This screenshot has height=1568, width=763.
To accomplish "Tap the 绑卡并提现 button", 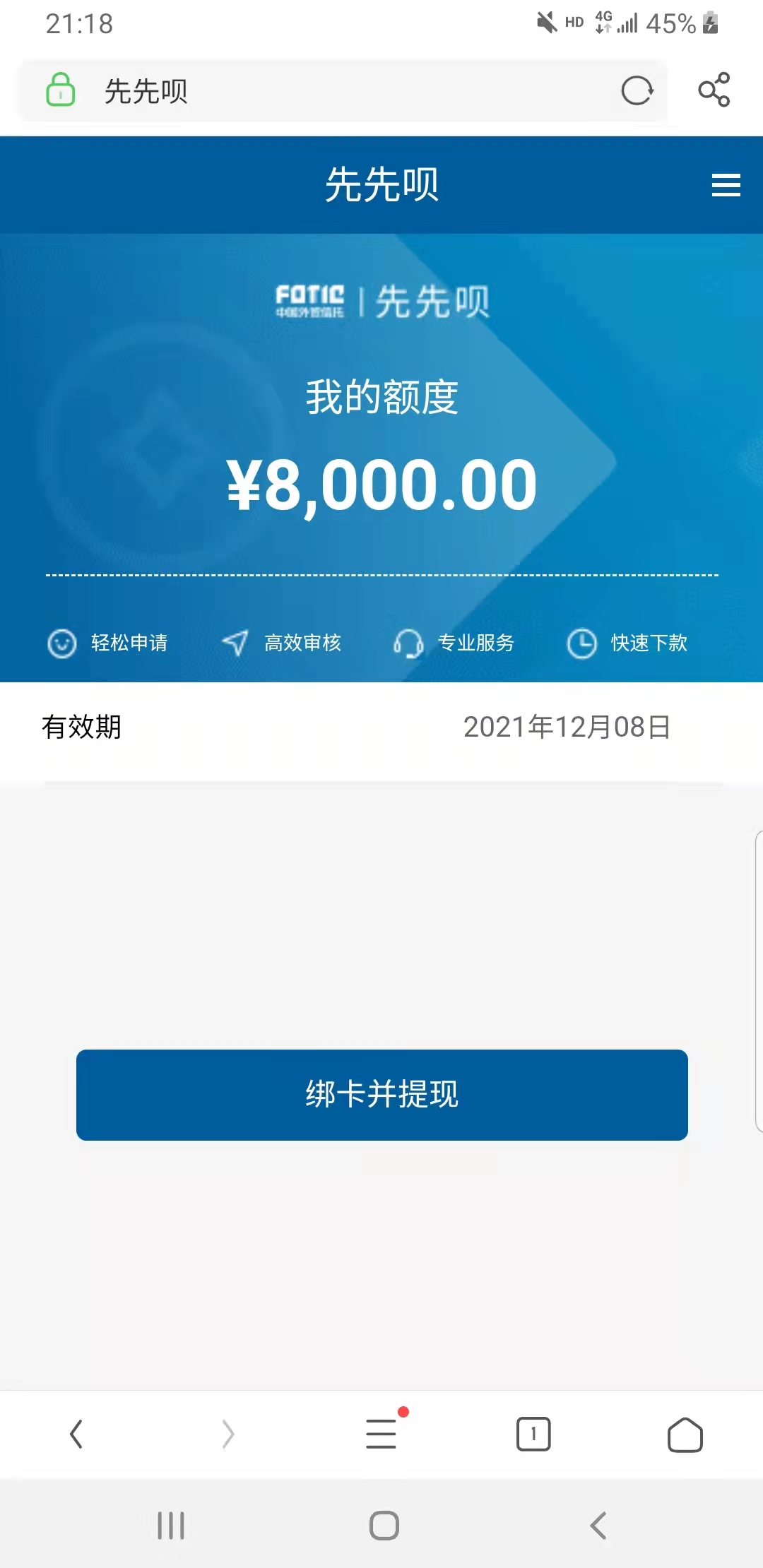I will [382, 1095].
